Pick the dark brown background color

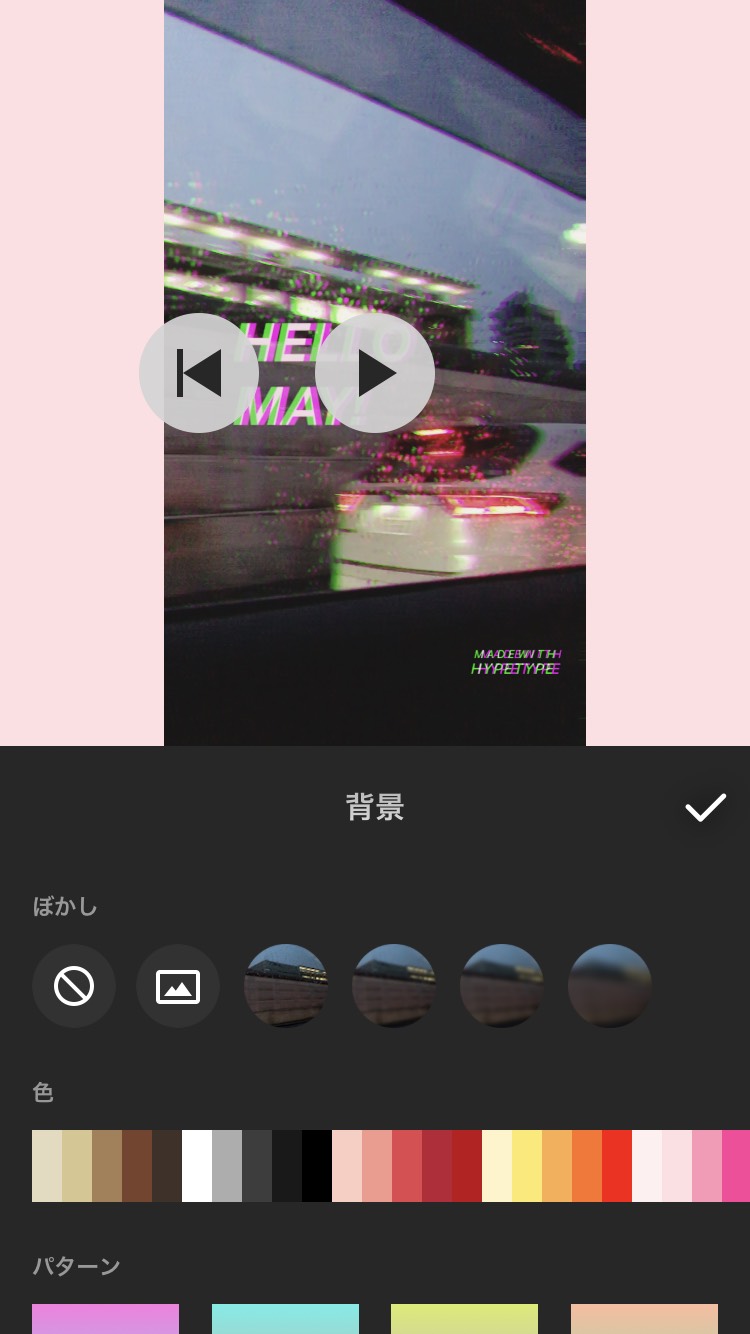pyautogui.click(x=167, y=1166)
